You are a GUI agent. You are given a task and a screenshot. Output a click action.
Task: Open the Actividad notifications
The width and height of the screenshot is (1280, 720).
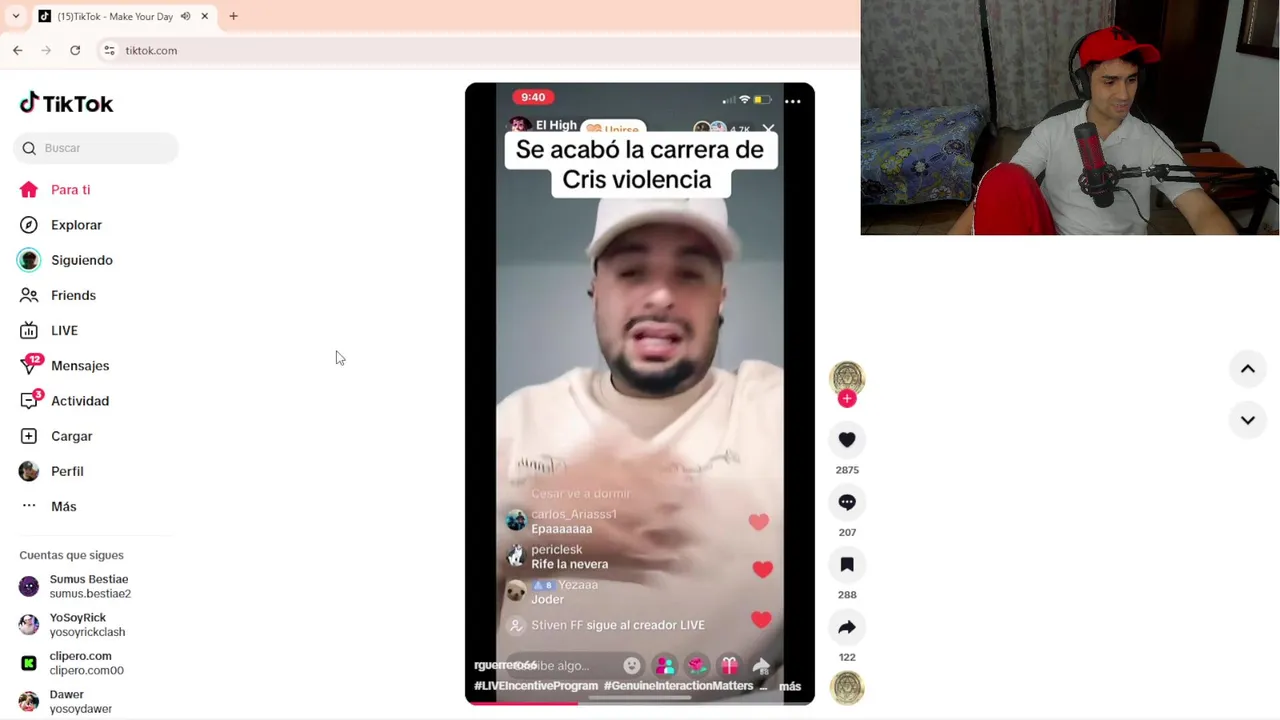point(79,401)
